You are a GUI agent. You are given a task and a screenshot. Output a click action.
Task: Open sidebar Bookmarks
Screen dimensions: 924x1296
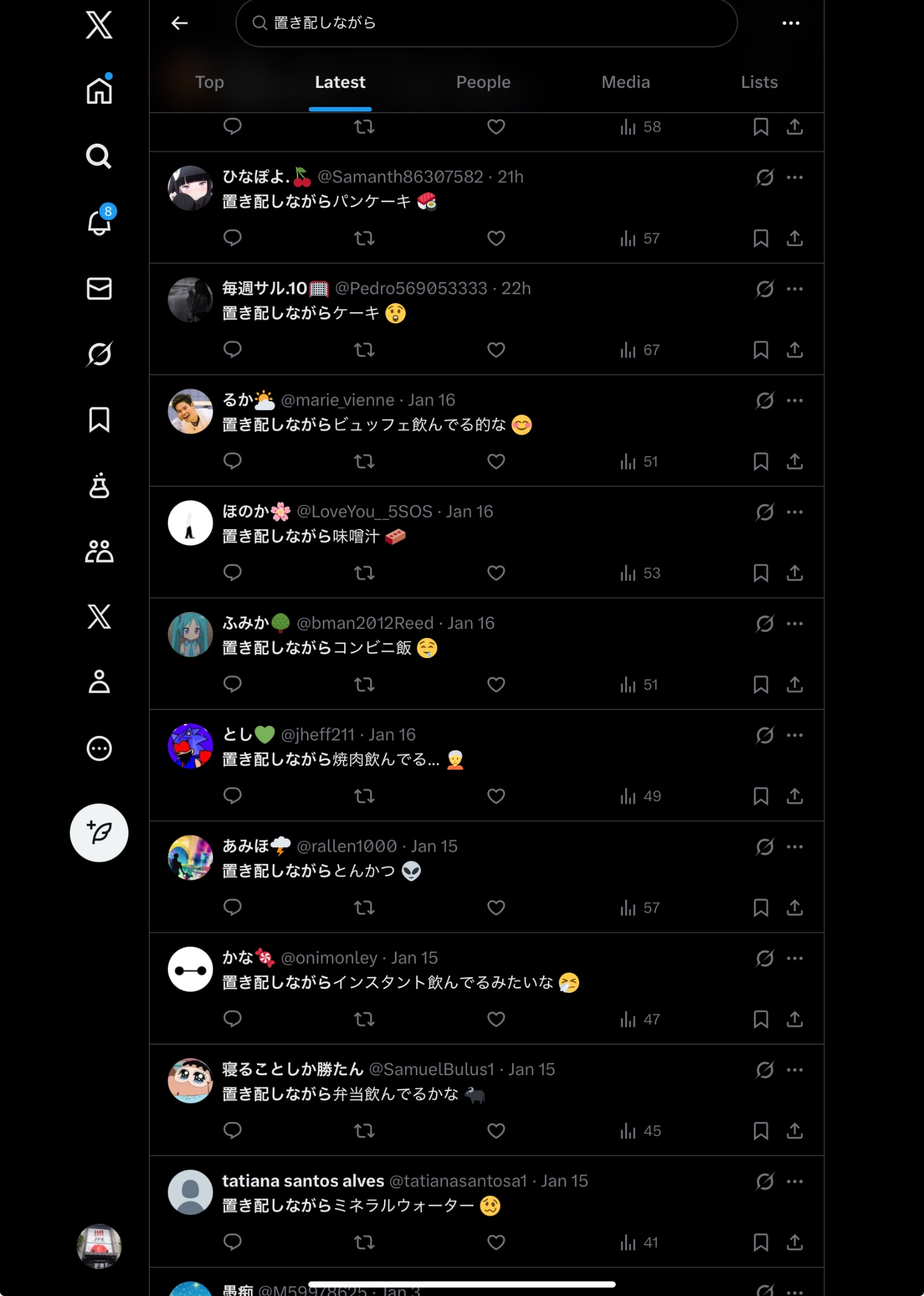click(99, 420)
